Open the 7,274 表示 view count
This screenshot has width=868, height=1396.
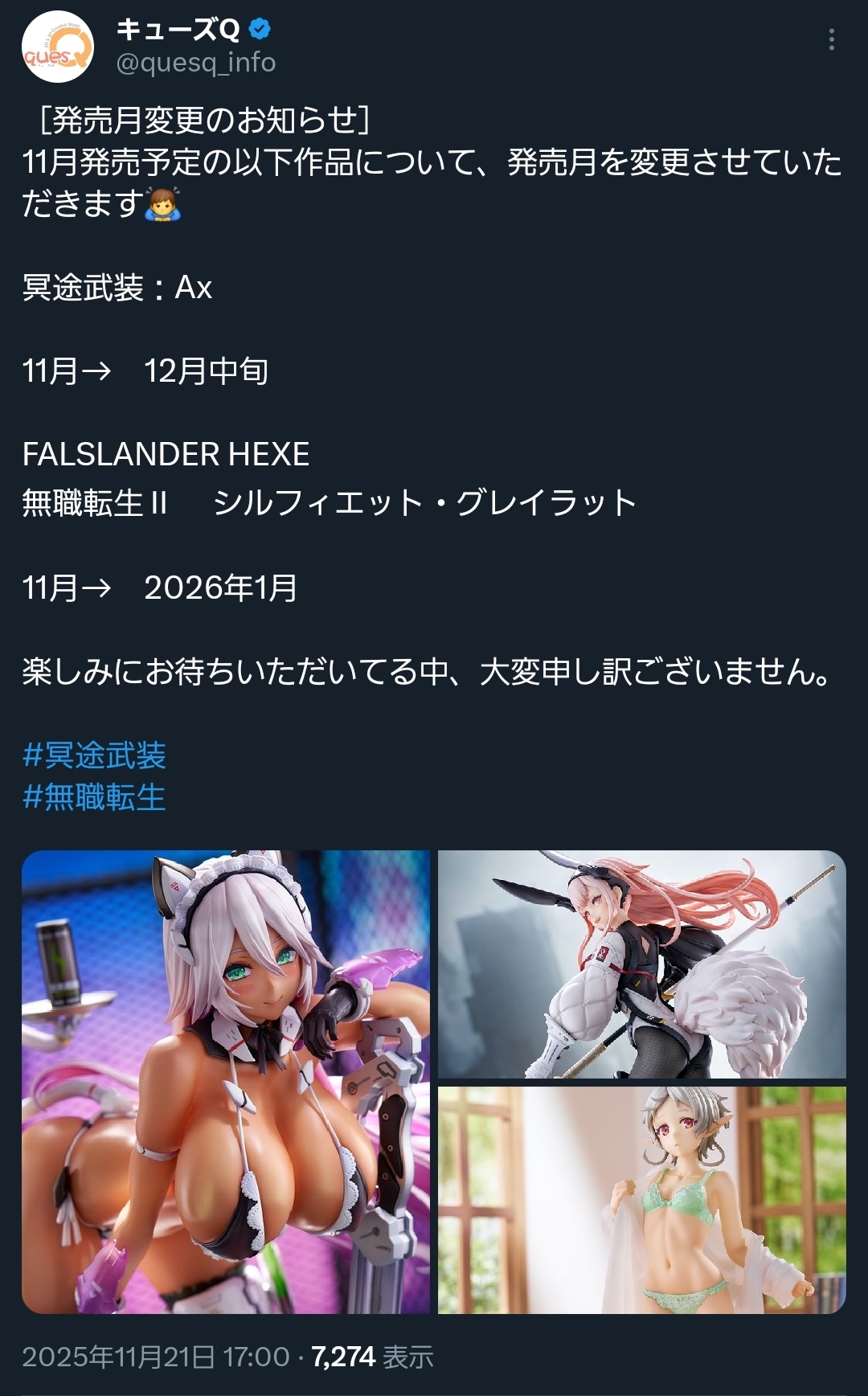click(373, 1357)
